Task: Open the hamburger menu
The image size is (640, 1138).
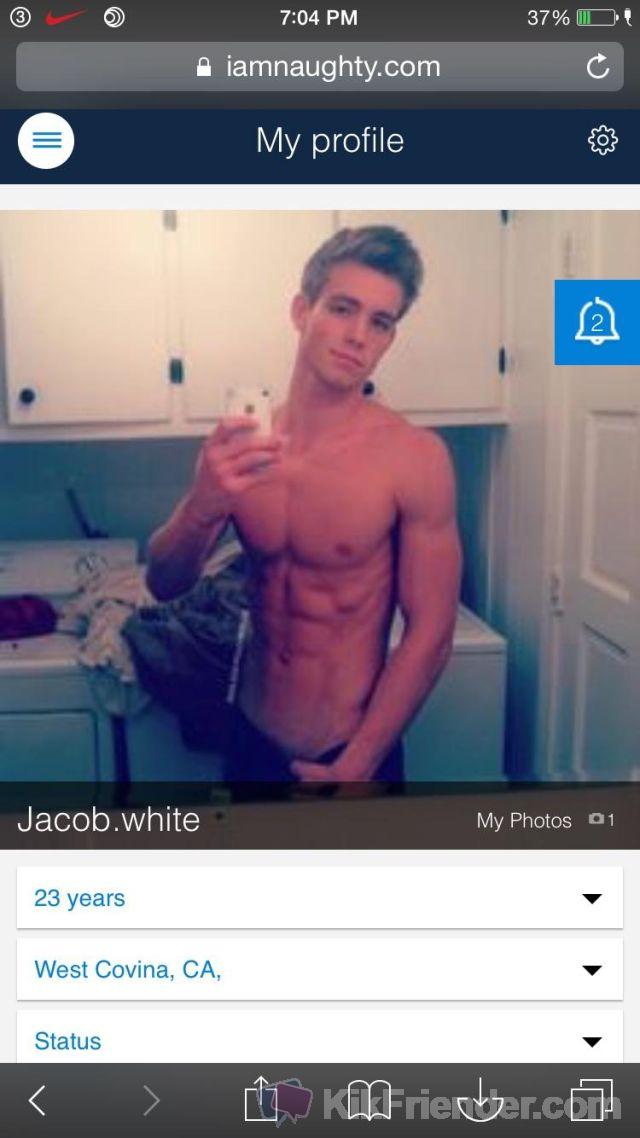Action: click(46, 141)
